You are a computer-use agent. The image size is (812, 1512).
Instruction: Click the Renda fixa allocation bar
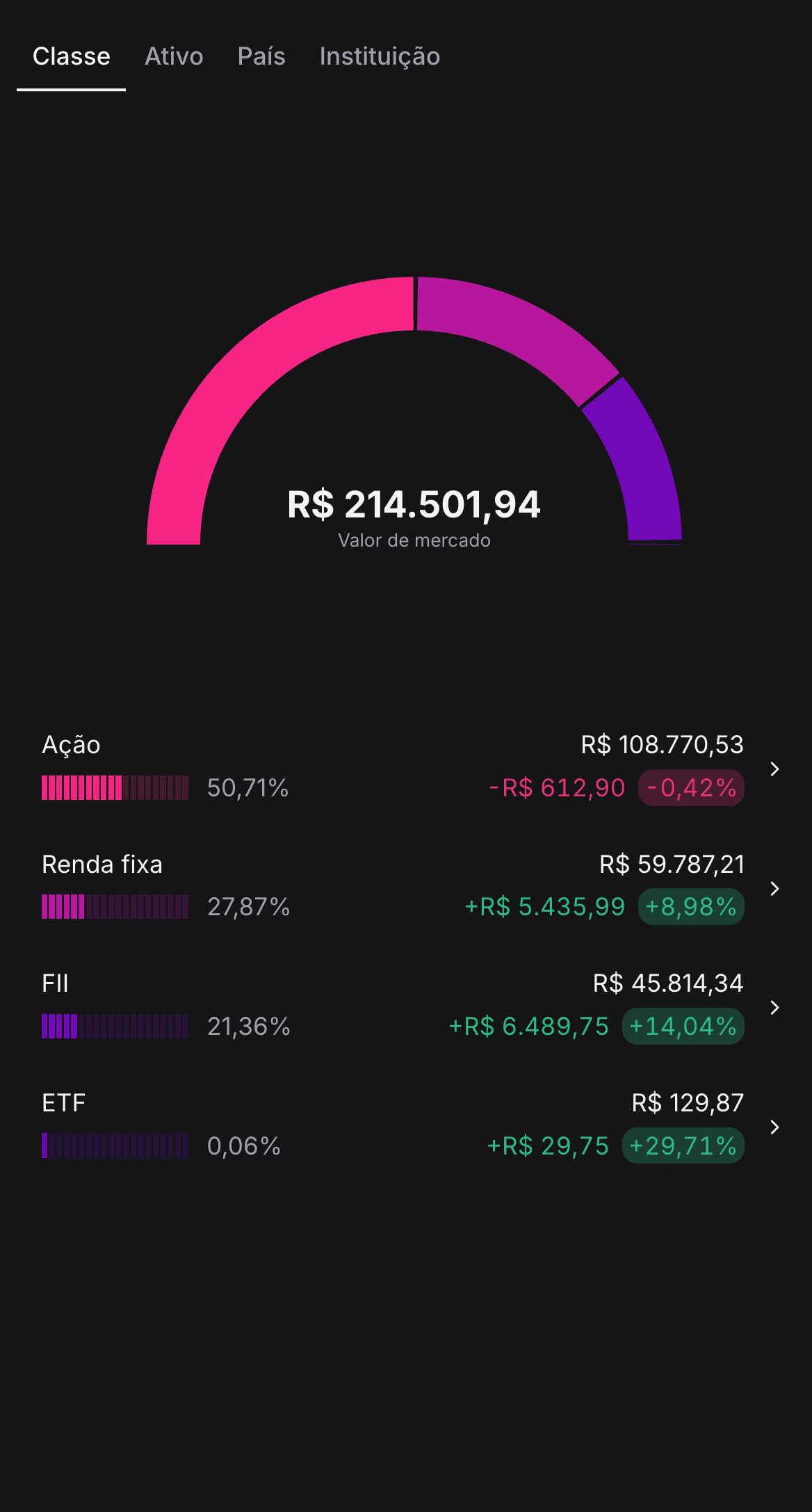(115, 907)
